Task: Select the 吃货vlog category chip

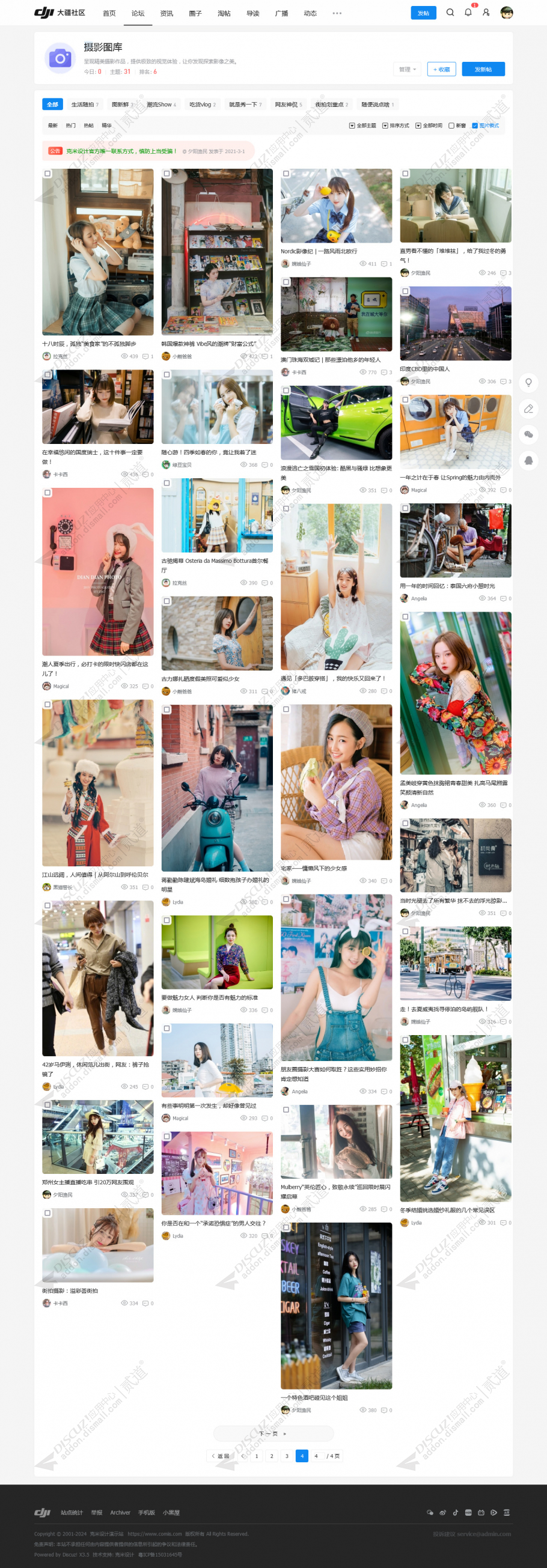Action: point(202,105)
